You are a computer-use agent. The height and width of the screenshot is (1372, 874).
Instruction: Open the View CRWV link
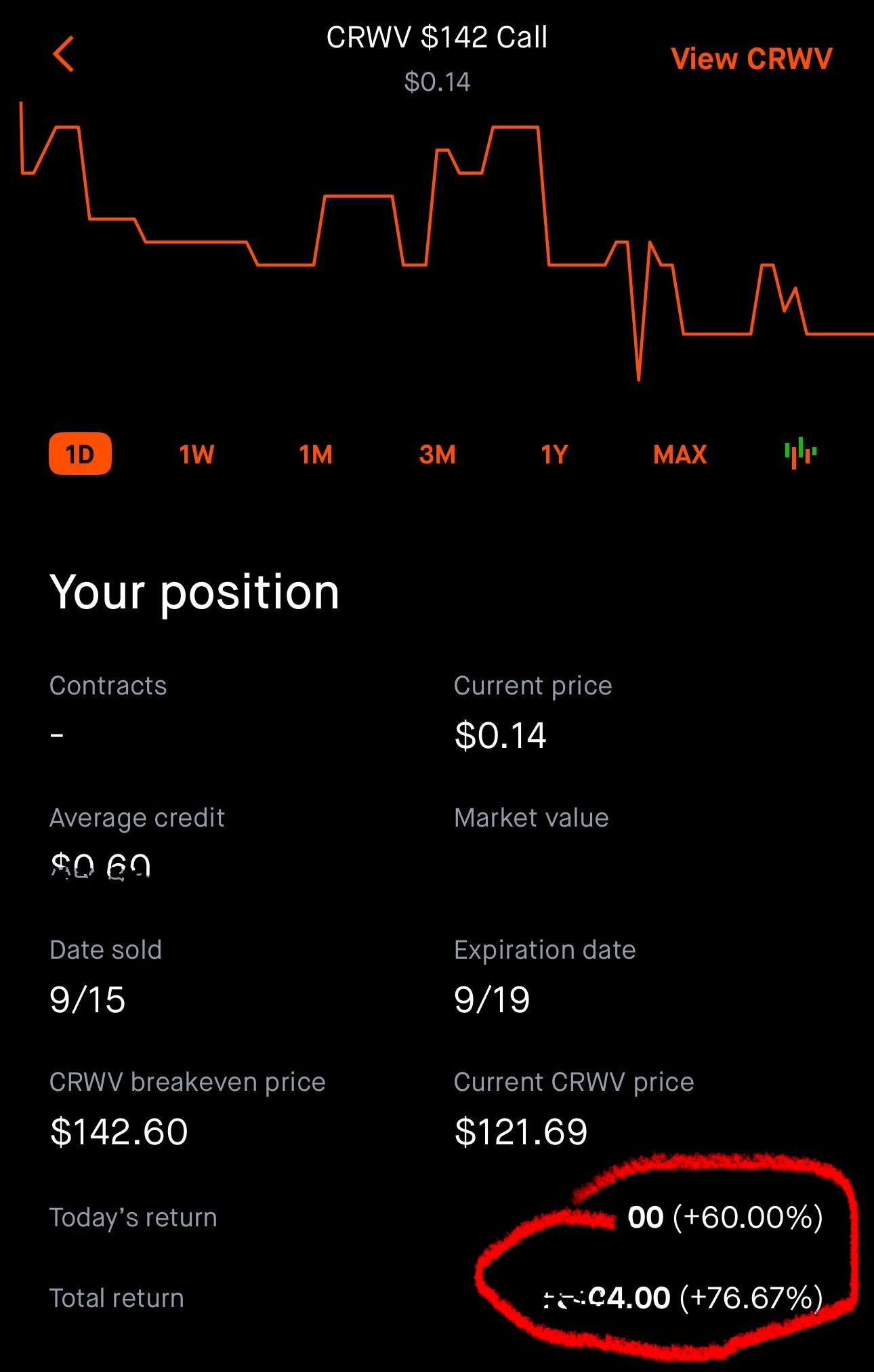pos(751,59)
